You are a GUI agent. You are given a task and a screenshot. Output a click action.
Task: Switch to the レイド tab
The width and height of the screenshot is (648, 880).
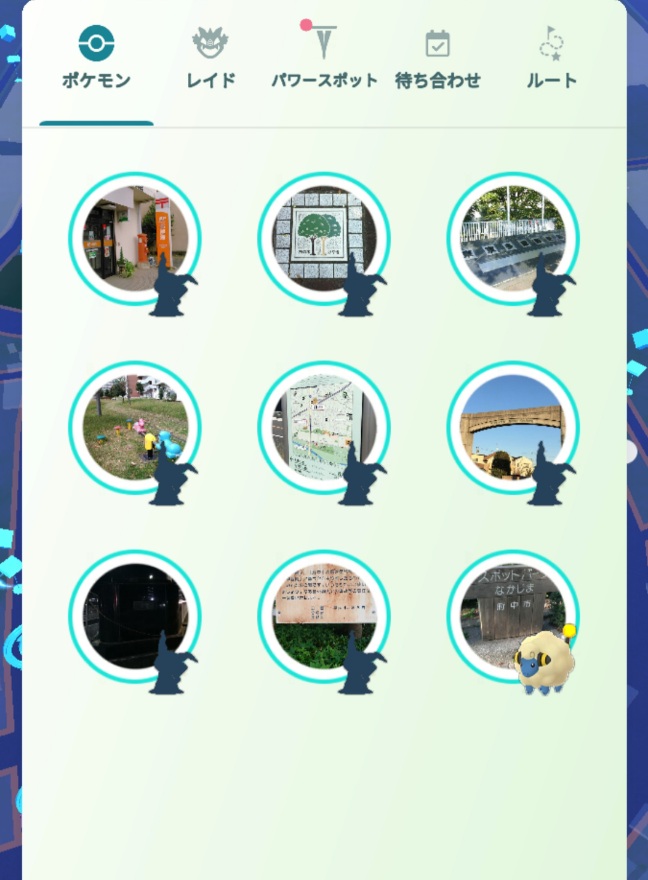pyautogui.click(x=211, y=60)
